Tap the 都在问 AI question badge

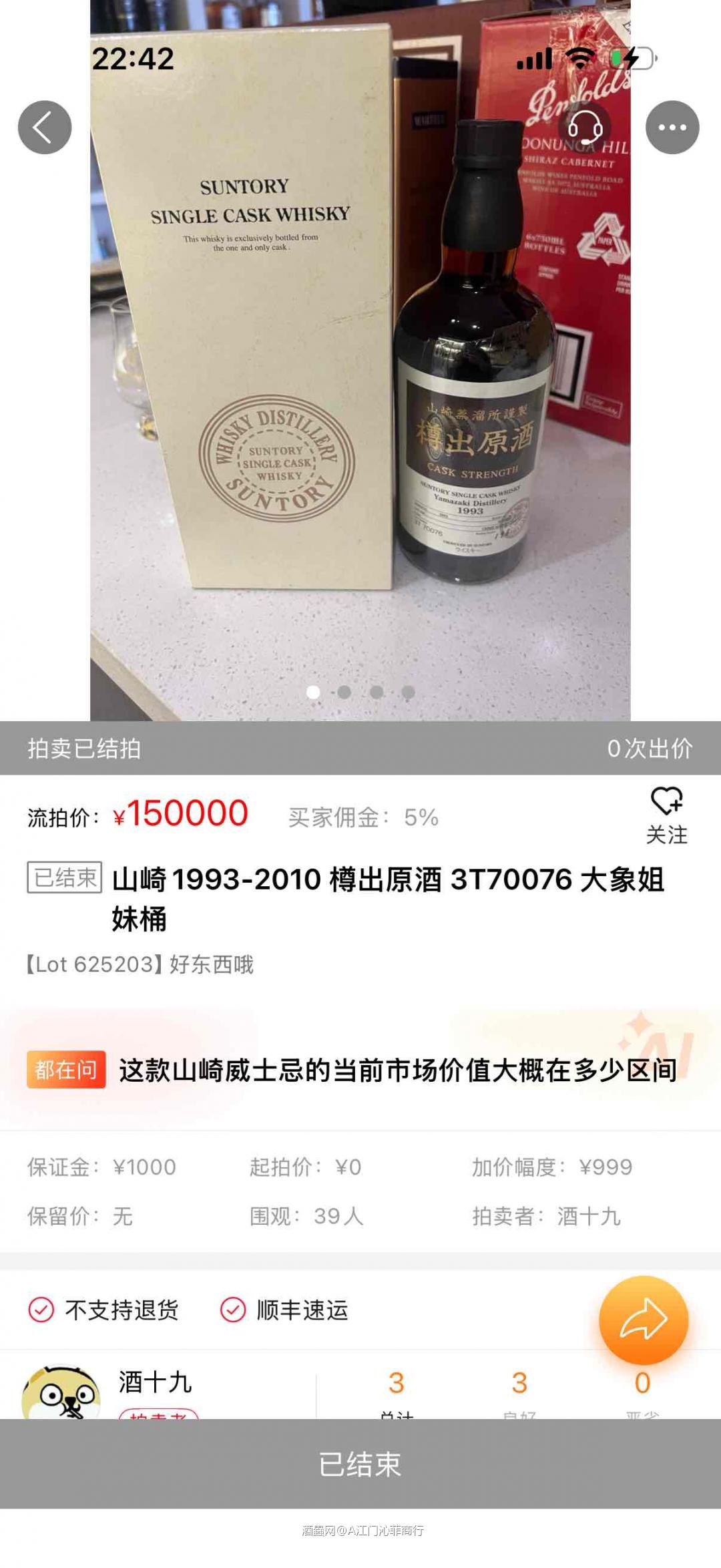click(66, 1064)
